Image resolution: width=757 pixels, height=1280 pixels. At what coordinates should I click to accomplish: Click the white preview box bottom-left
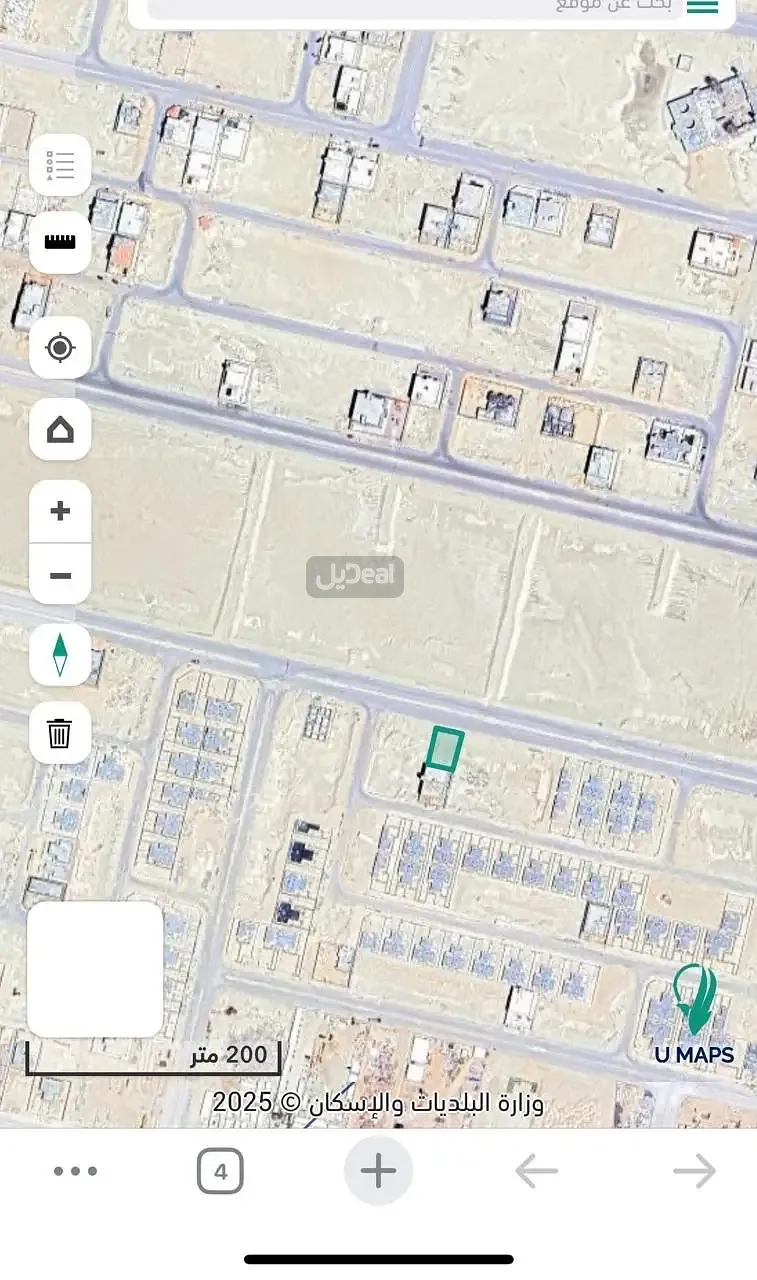(95, 968)
